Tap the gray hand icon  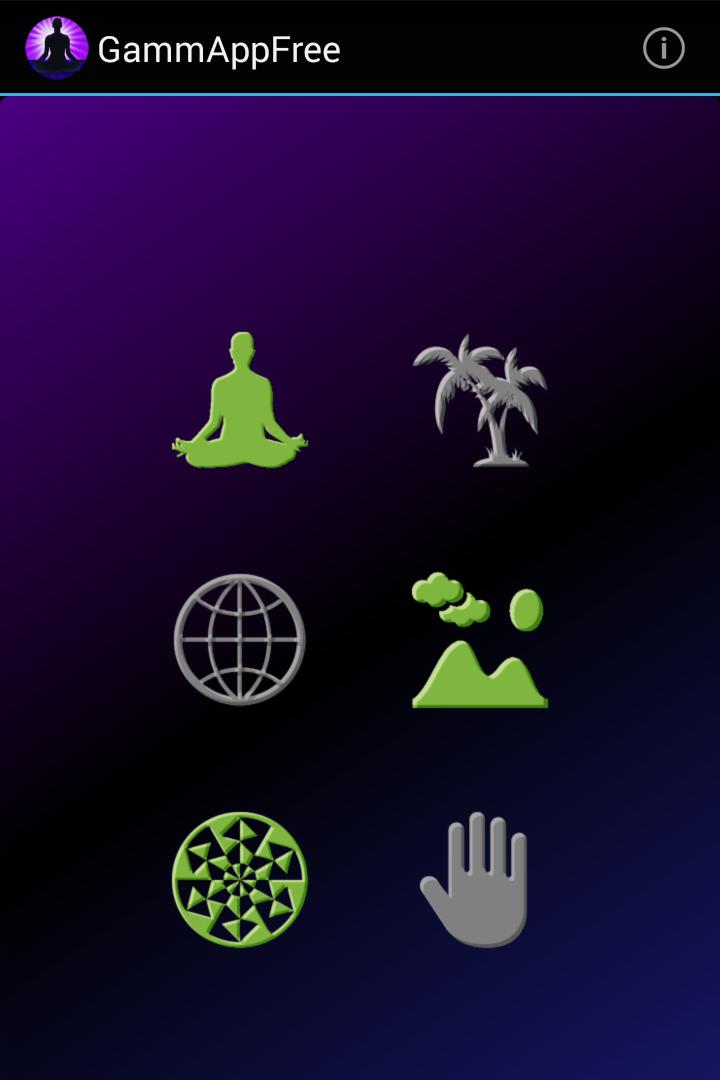[476, 880]
